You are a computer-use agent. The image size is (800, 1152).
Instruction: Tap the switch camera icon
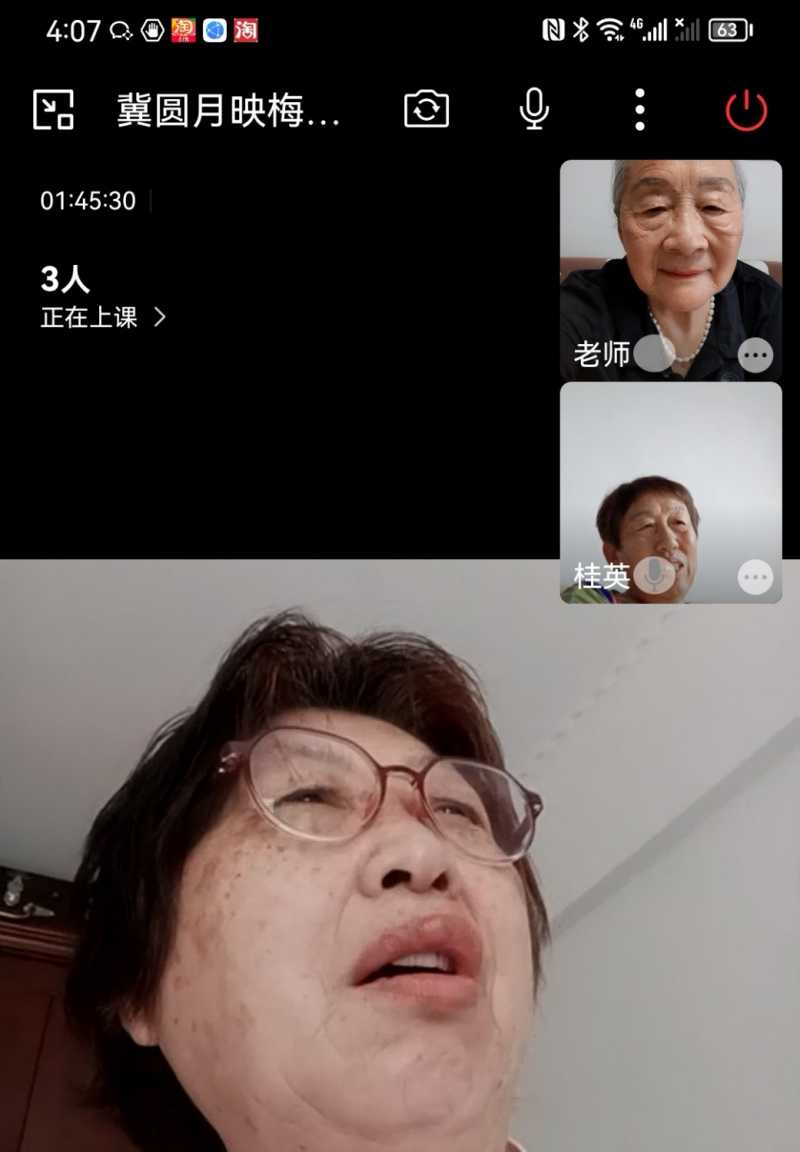(x=428, y=110)
